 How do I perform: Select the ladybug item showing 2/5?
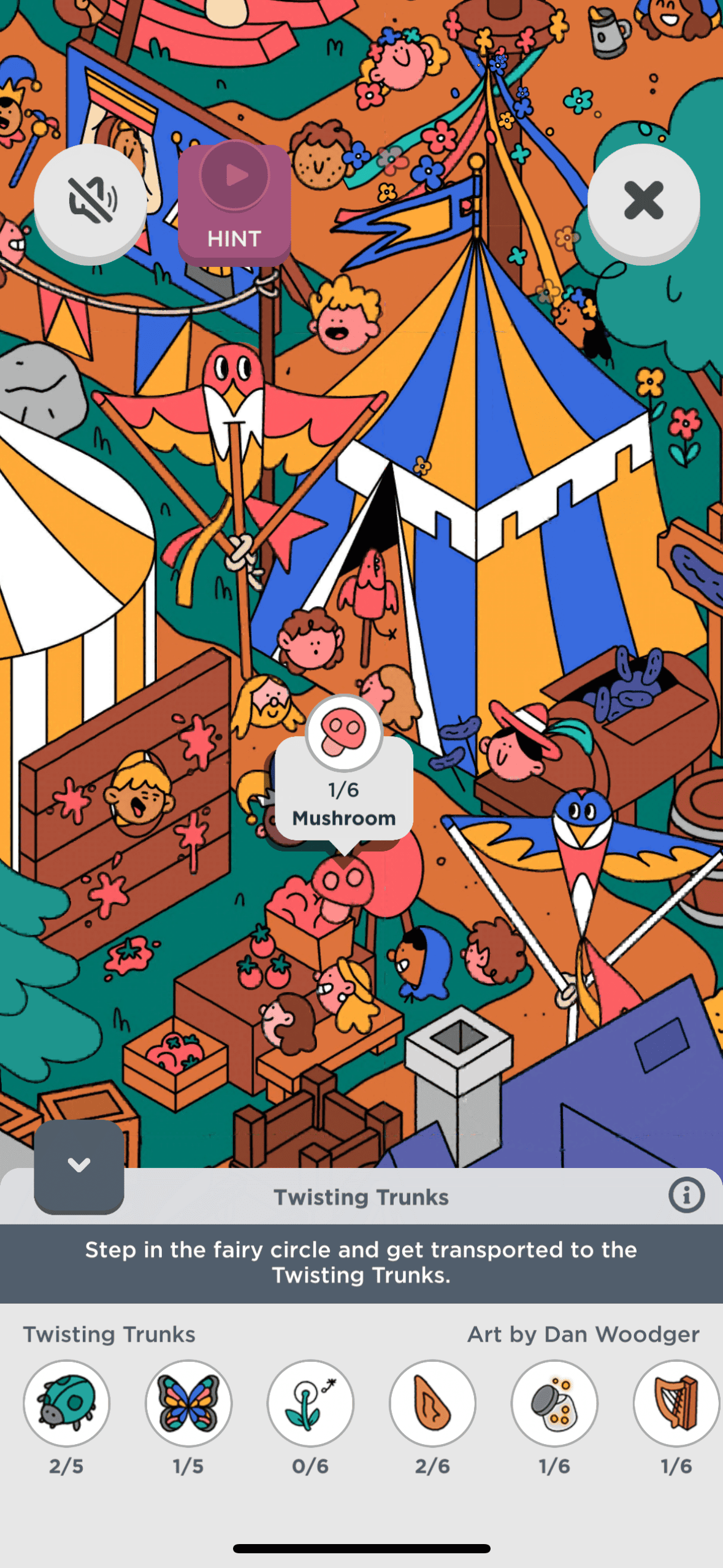(x=66, y=1404)
